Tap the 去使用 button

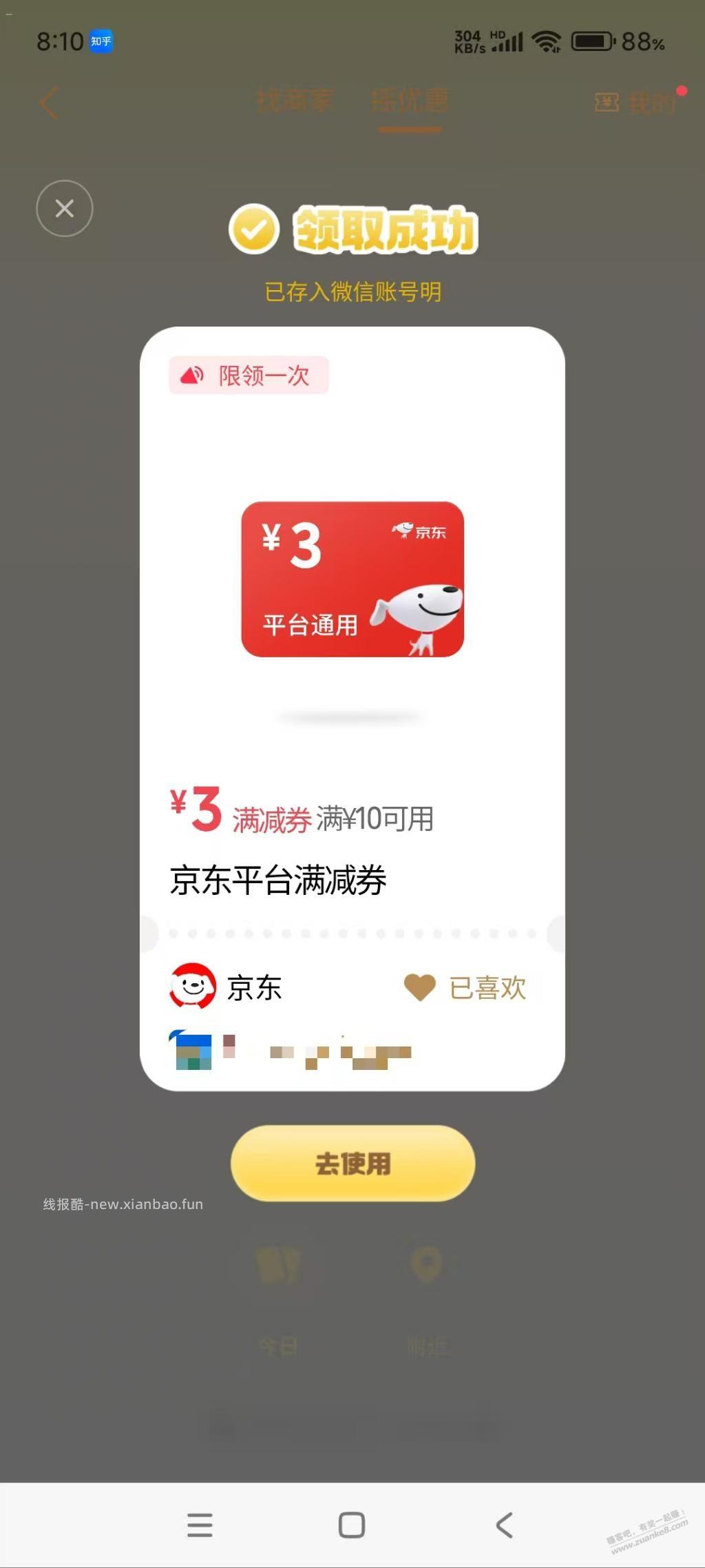[352, 1164]
